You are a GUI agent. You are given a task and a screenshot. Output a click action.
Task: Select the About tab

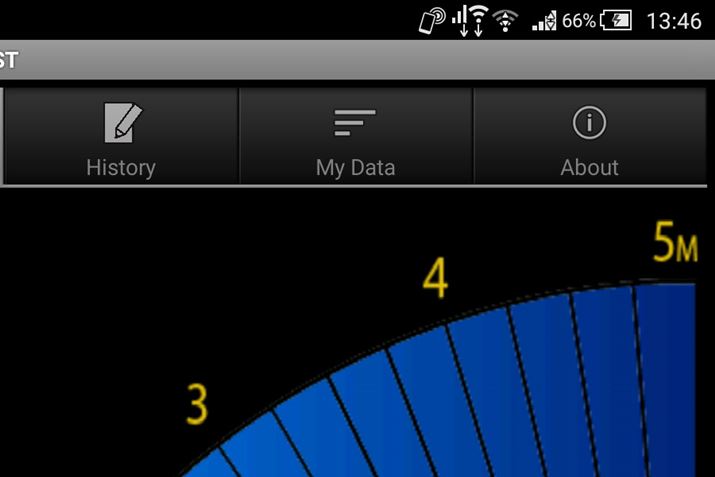(589, 138)
